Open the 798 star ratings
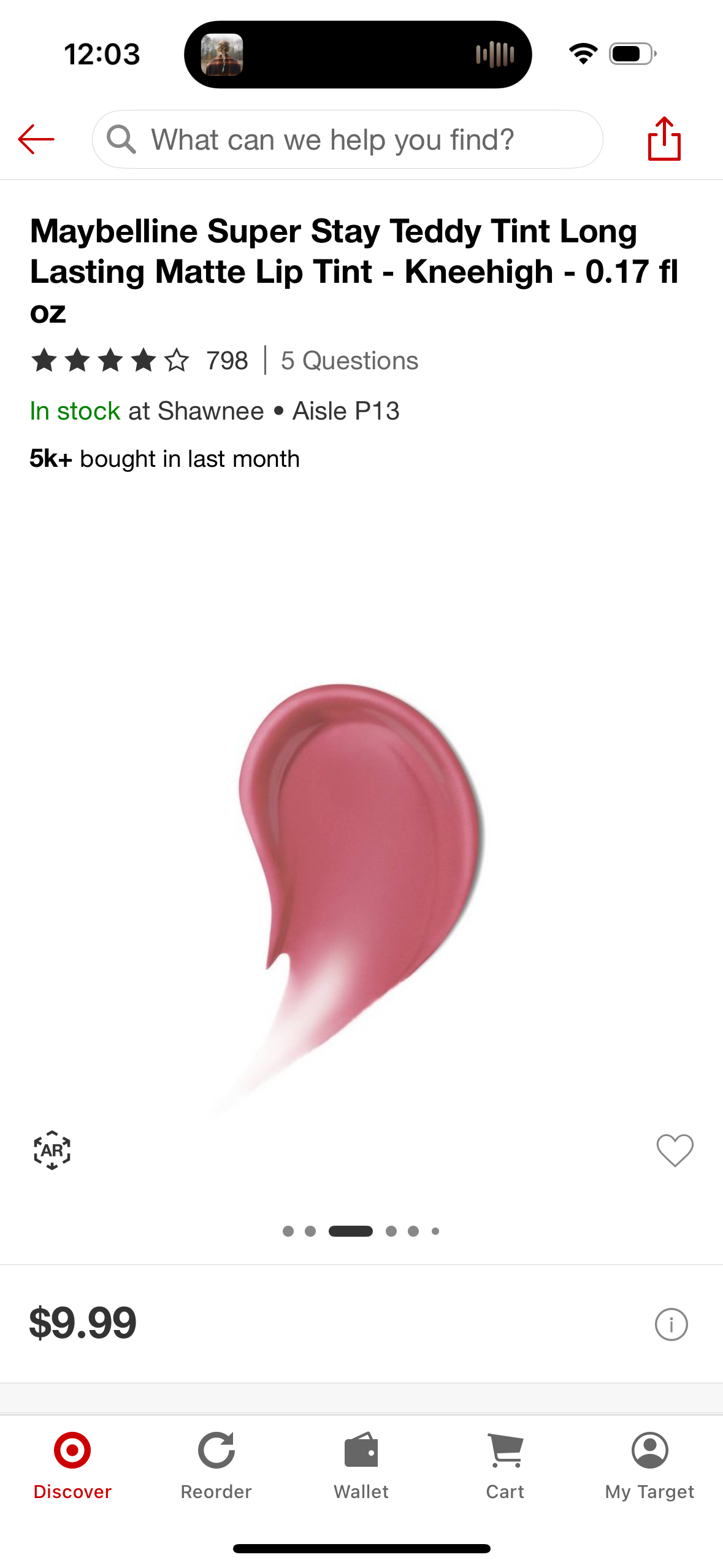 [x=140, y=360]
